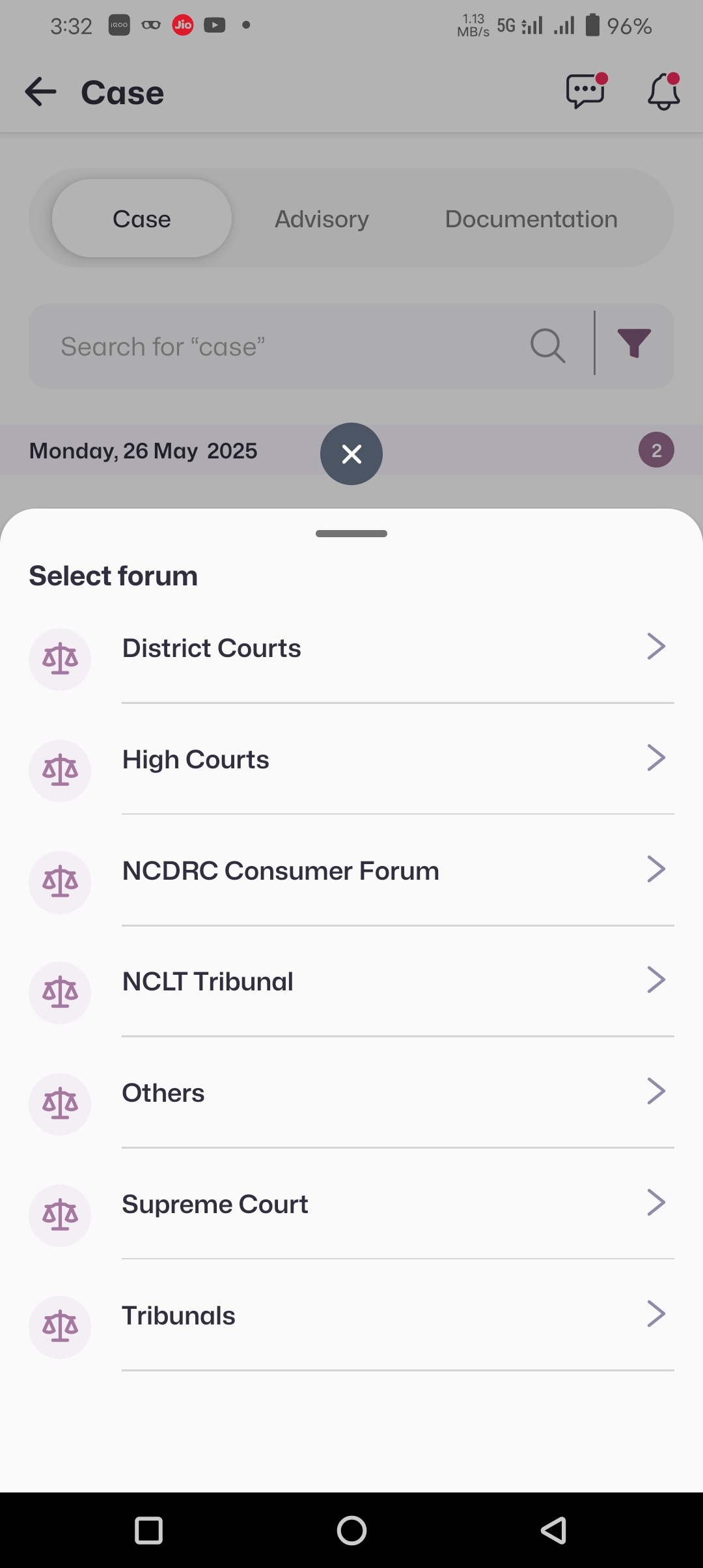This screenshot has width=703, height=1568.
Task: Select NCLT Tribunal option
Action: tap(351, 982)
